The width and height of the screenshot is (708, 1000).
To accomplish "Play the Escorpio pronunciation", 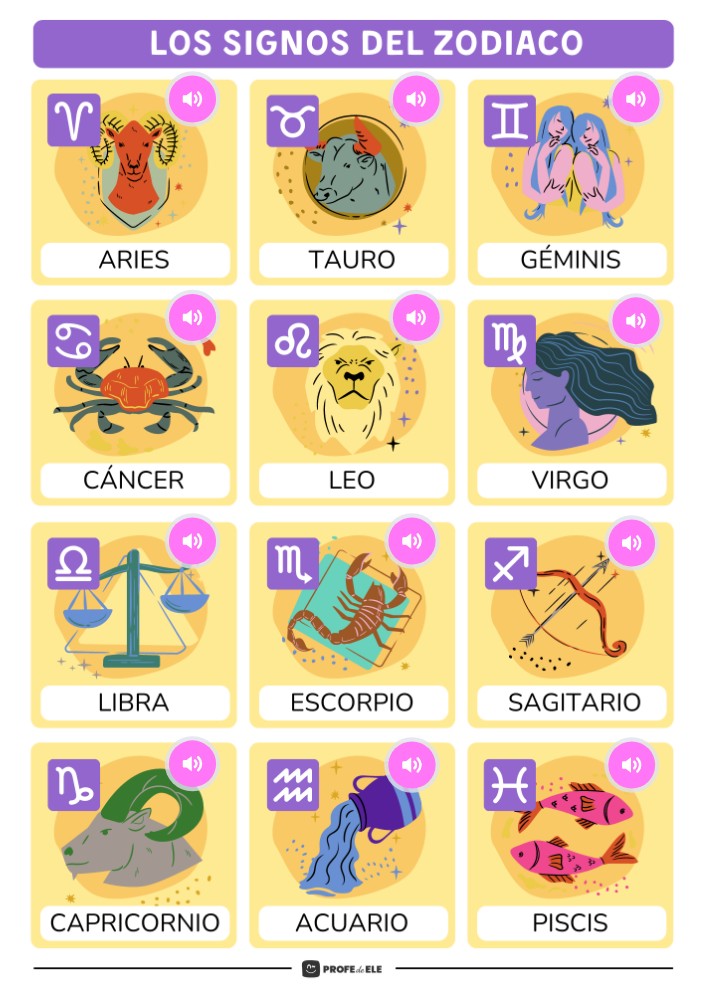I will tap(412, 541).
